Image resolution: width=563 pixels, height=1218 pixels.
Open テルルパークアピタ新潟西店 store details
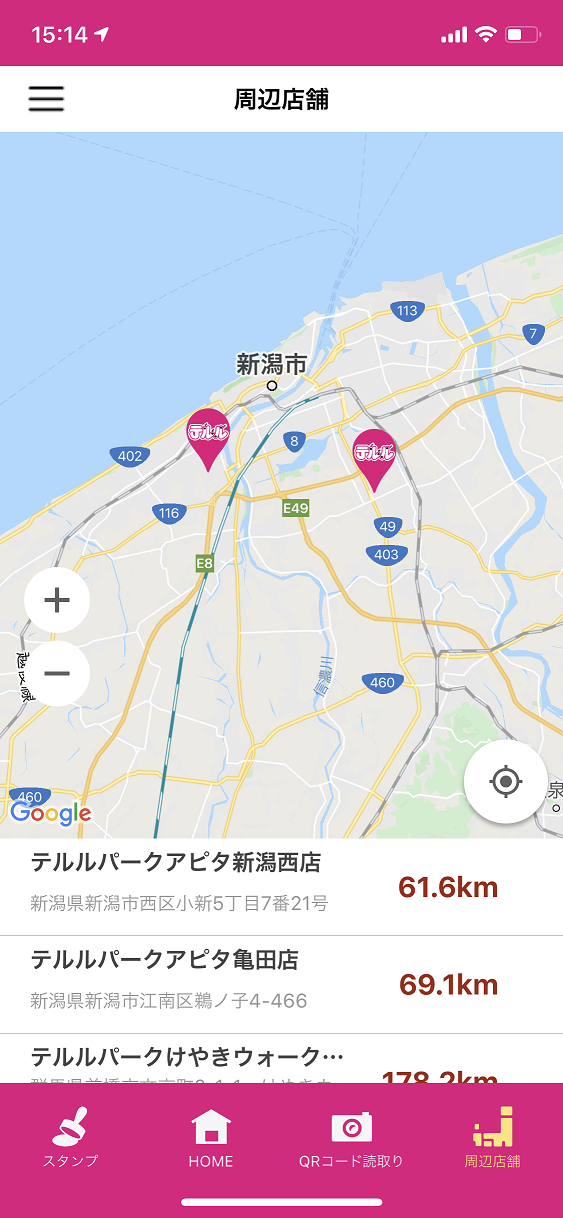[x=281, y=887]
